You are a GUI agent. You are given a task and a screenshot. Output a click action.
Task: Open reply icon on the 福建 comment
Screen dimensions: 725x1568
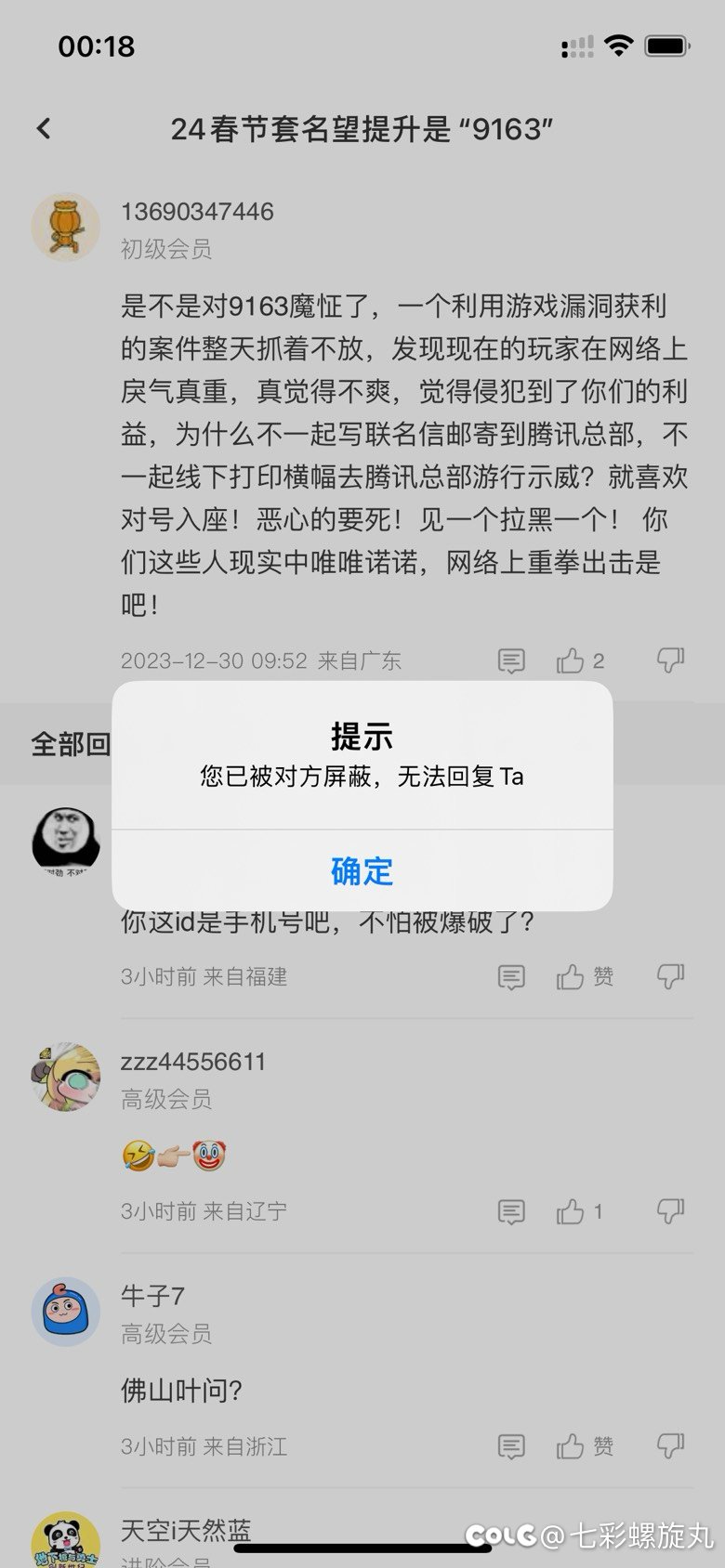point(511,976)
